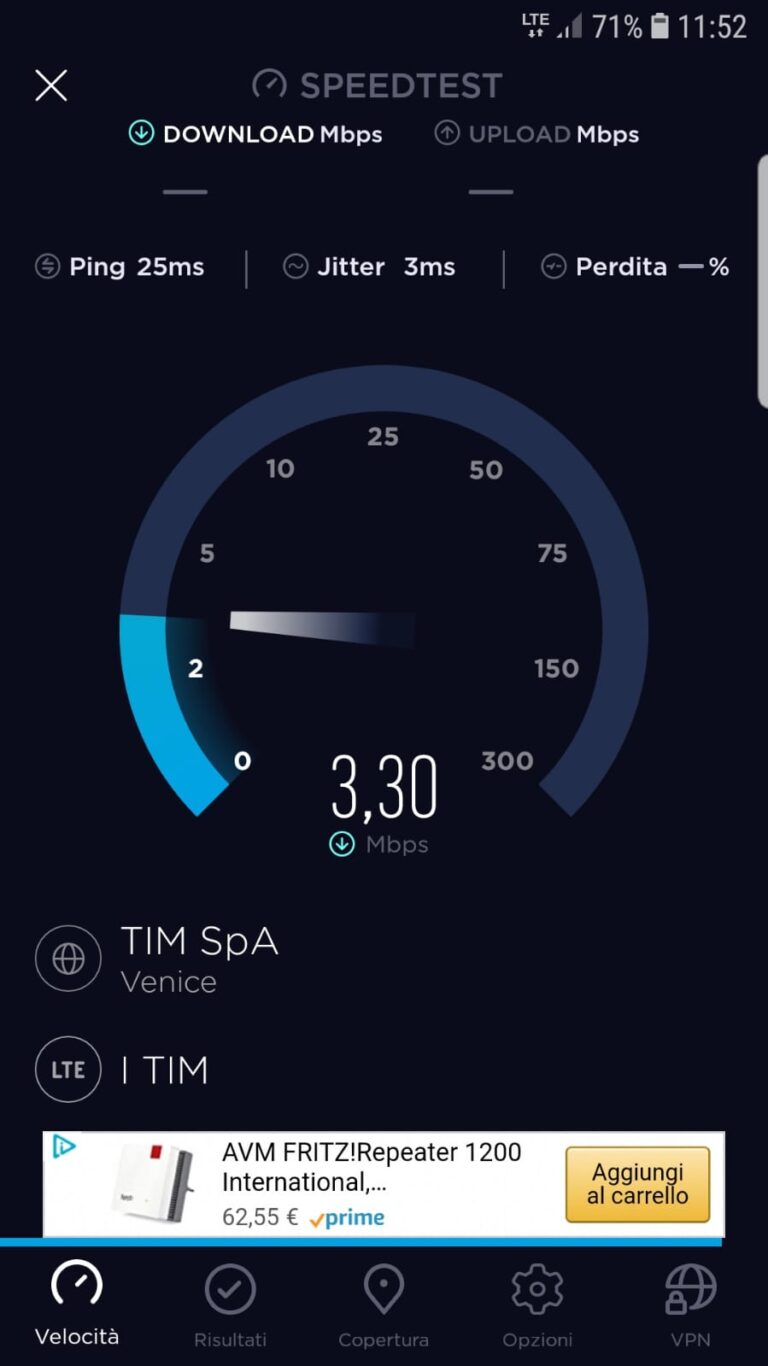The image size is (768, 1366).
Task: Open the ad info icon
Action: pos(64,1147)
